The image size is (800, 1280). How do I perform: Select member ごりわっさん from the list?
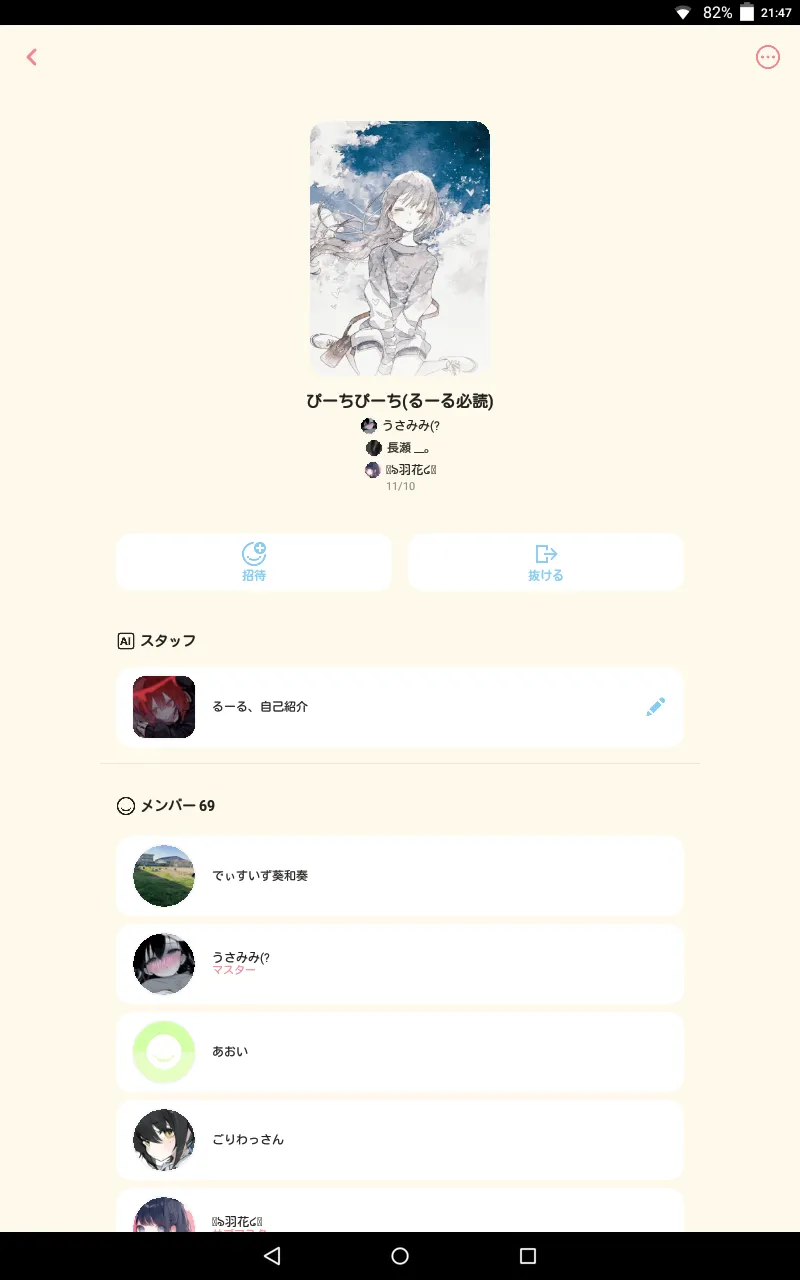pos(400,1140)
